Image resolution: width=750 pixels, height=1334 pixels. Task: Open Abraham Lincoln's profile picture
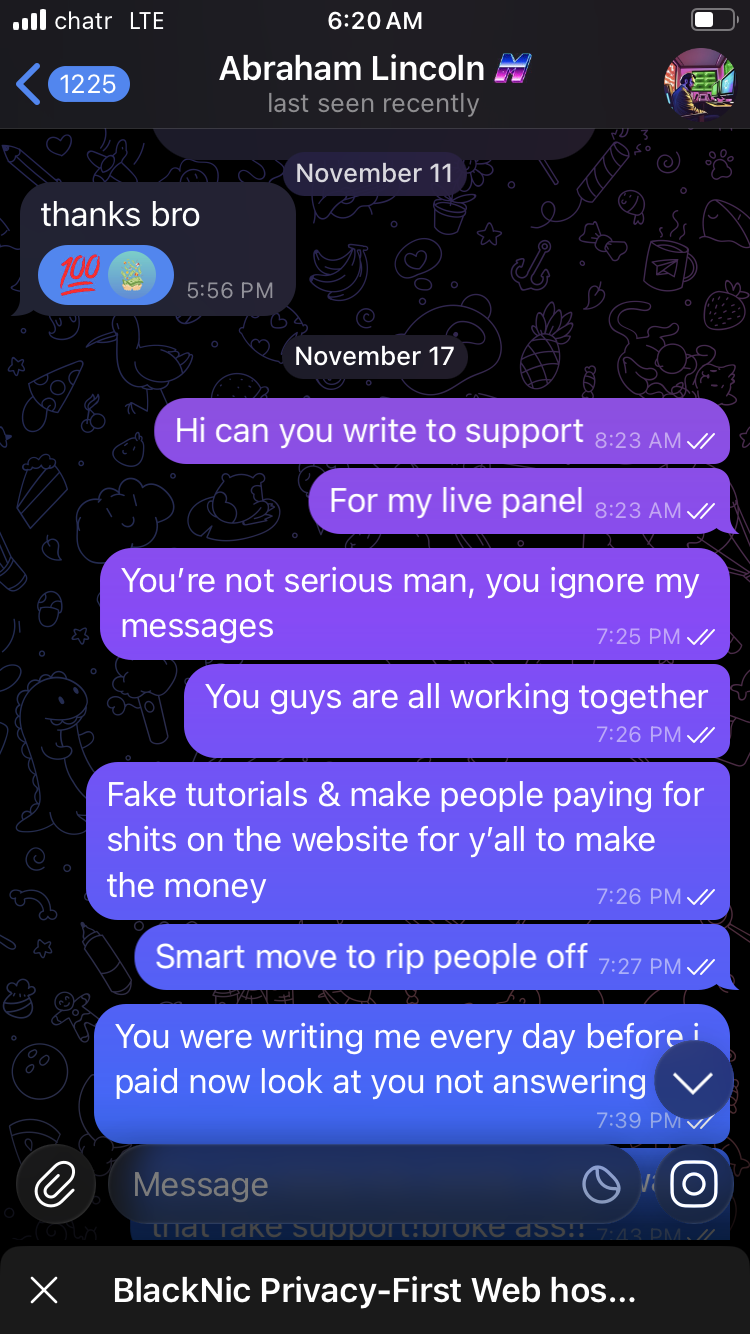tap(699, 83)
